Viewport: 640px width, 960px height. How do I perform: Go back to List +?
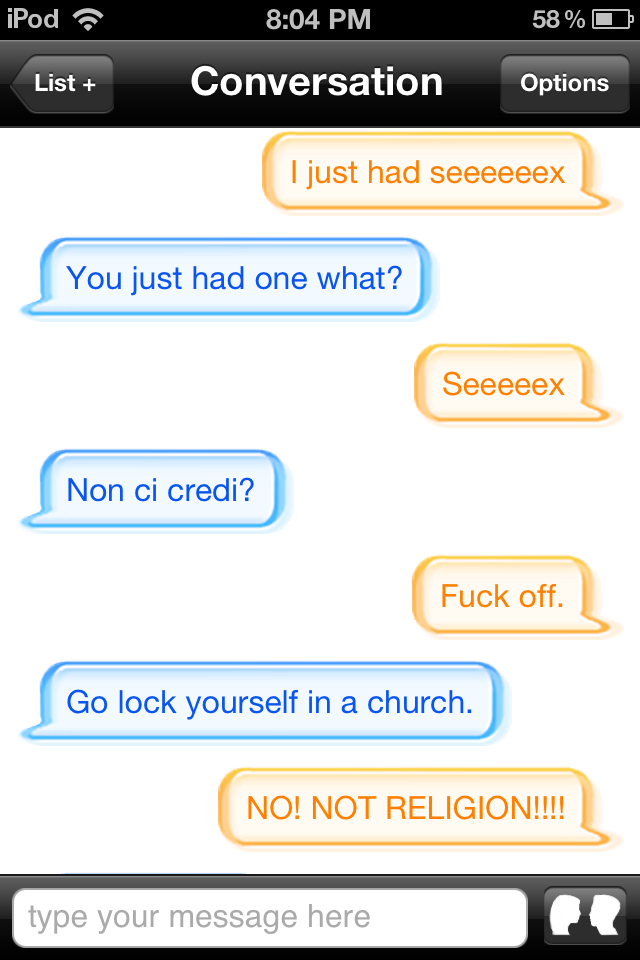[x=63, y=84]
